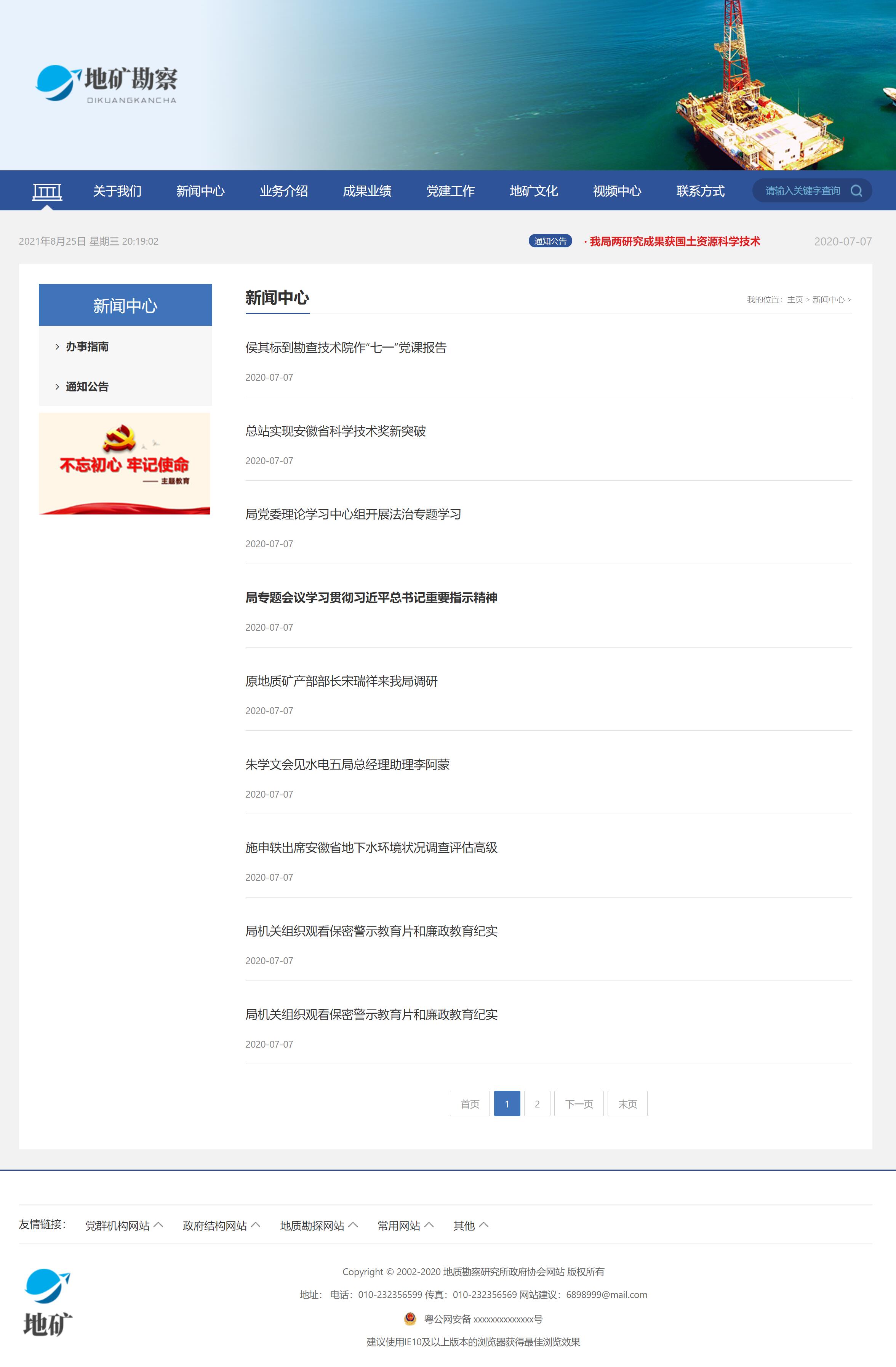Open the red 我局两研究成果 announcement link
Image resolution: width=896 pixels, height=1367 pixels.
click(x=674, y=241)
